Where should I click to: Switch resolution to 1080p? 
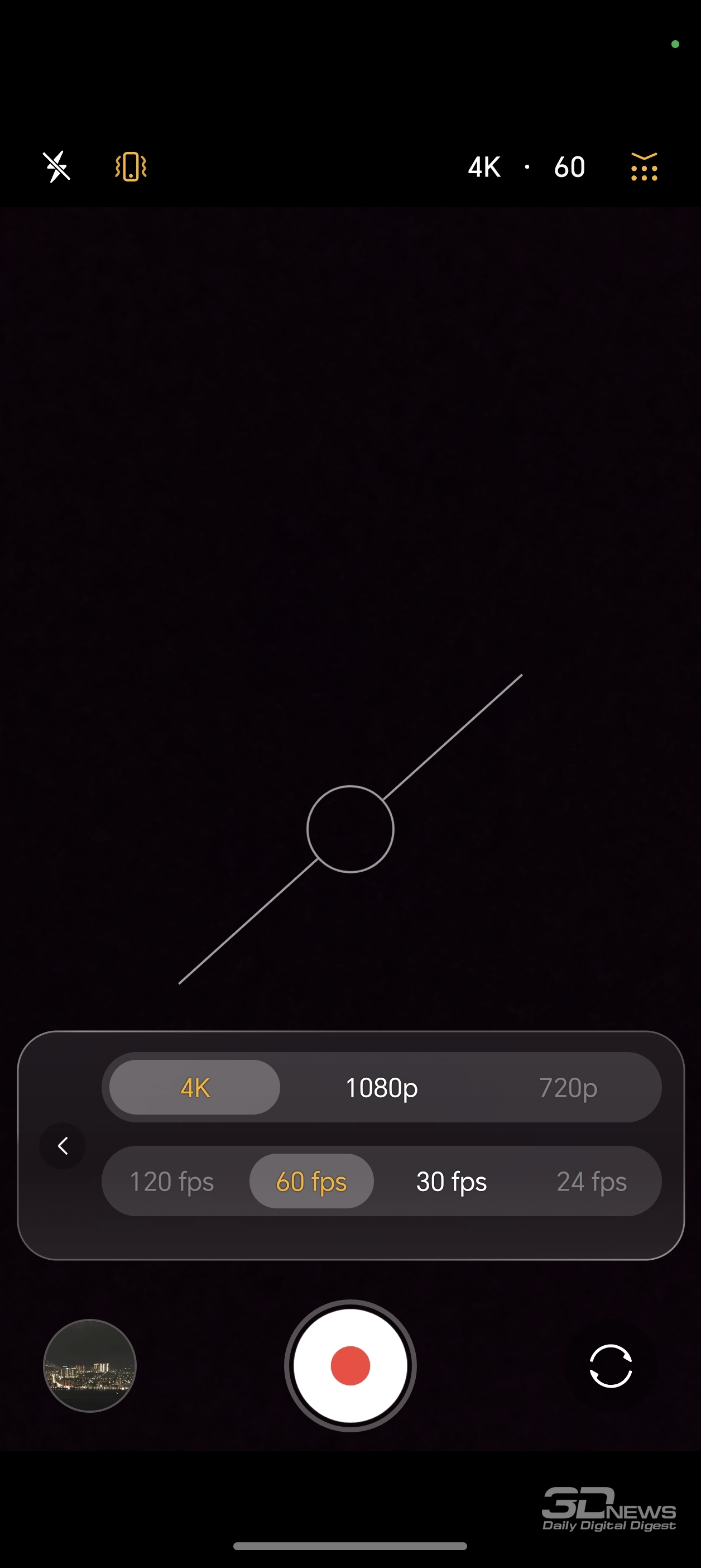coord(382,1088)
